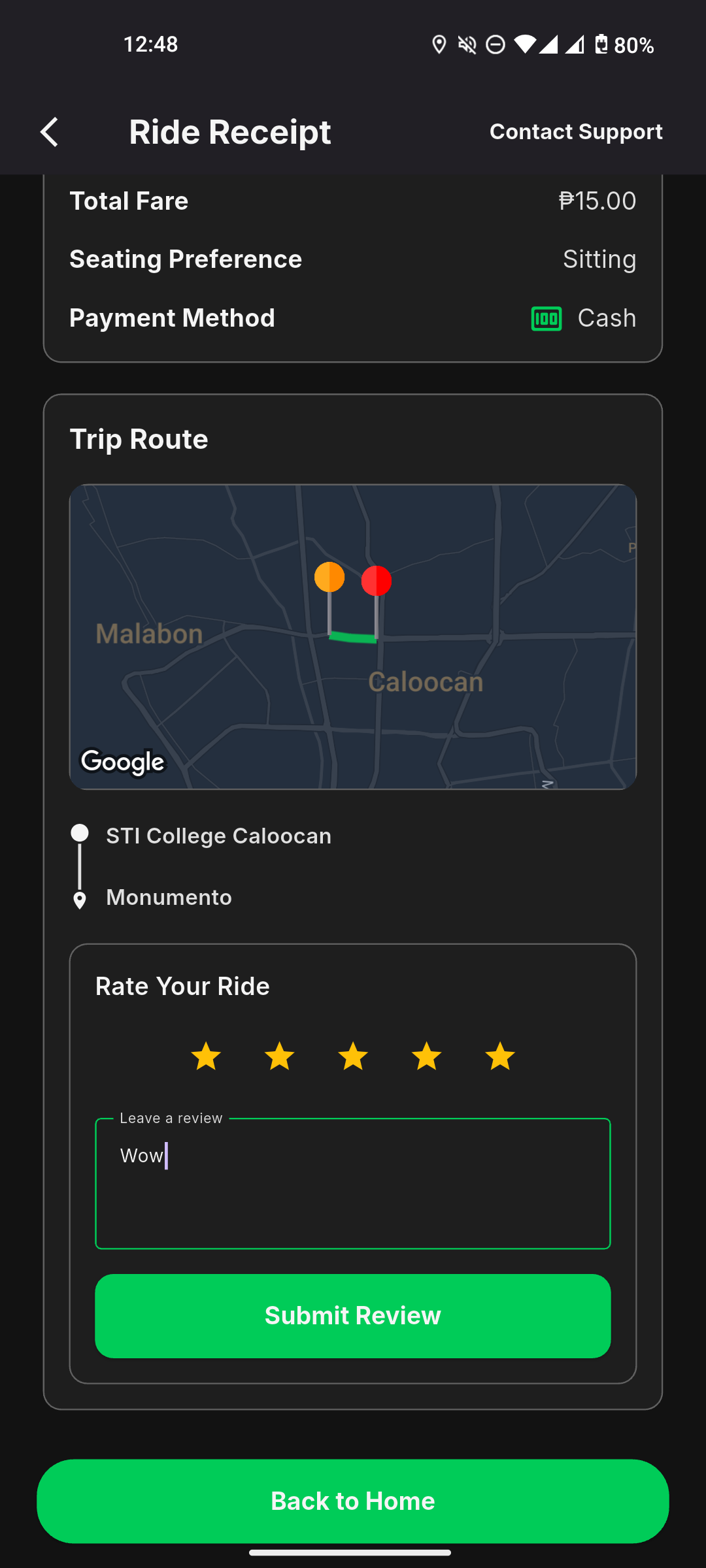Return via Back to Home button

point(353,1501)
